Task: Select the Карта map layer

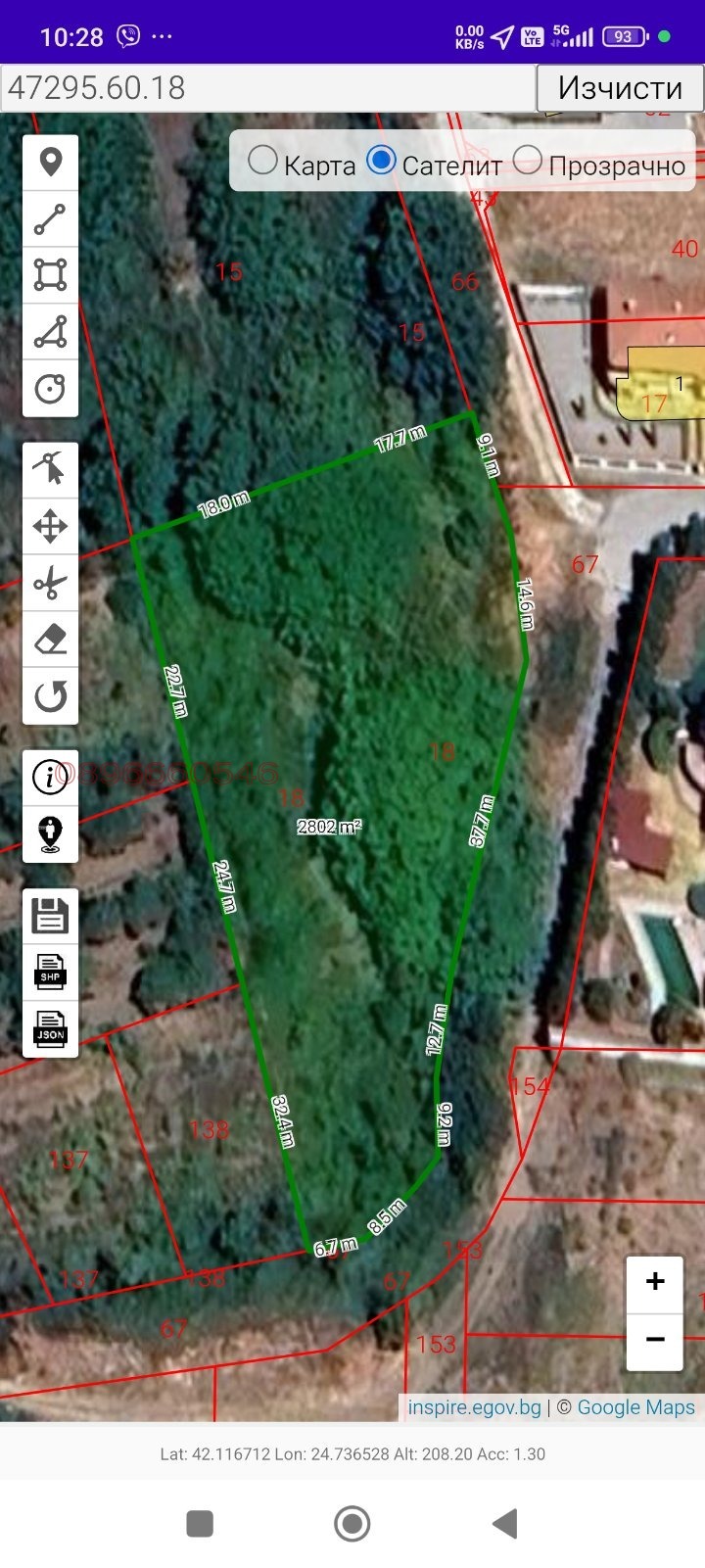Action: [x=262, y=161]
